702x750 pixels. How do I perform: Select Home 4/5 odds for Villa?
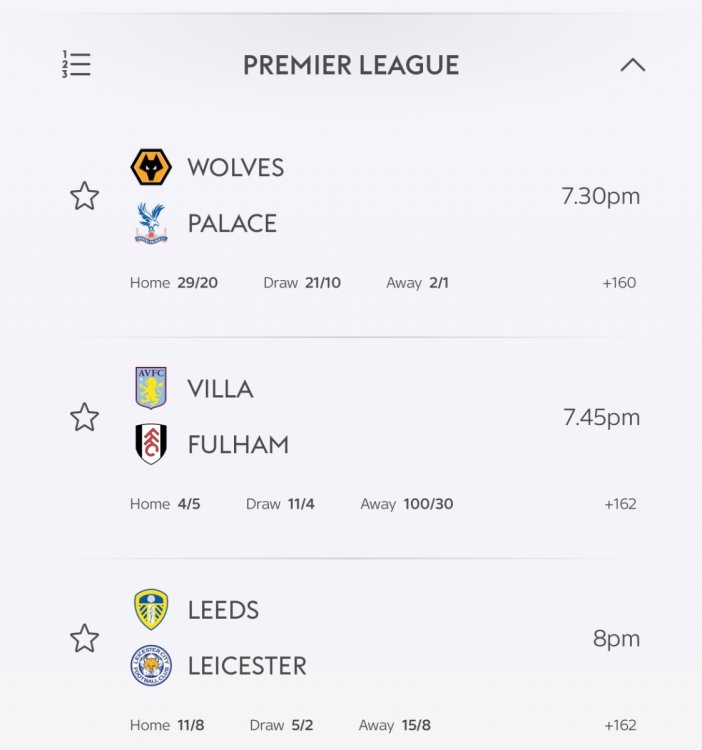tap(165, 504)
